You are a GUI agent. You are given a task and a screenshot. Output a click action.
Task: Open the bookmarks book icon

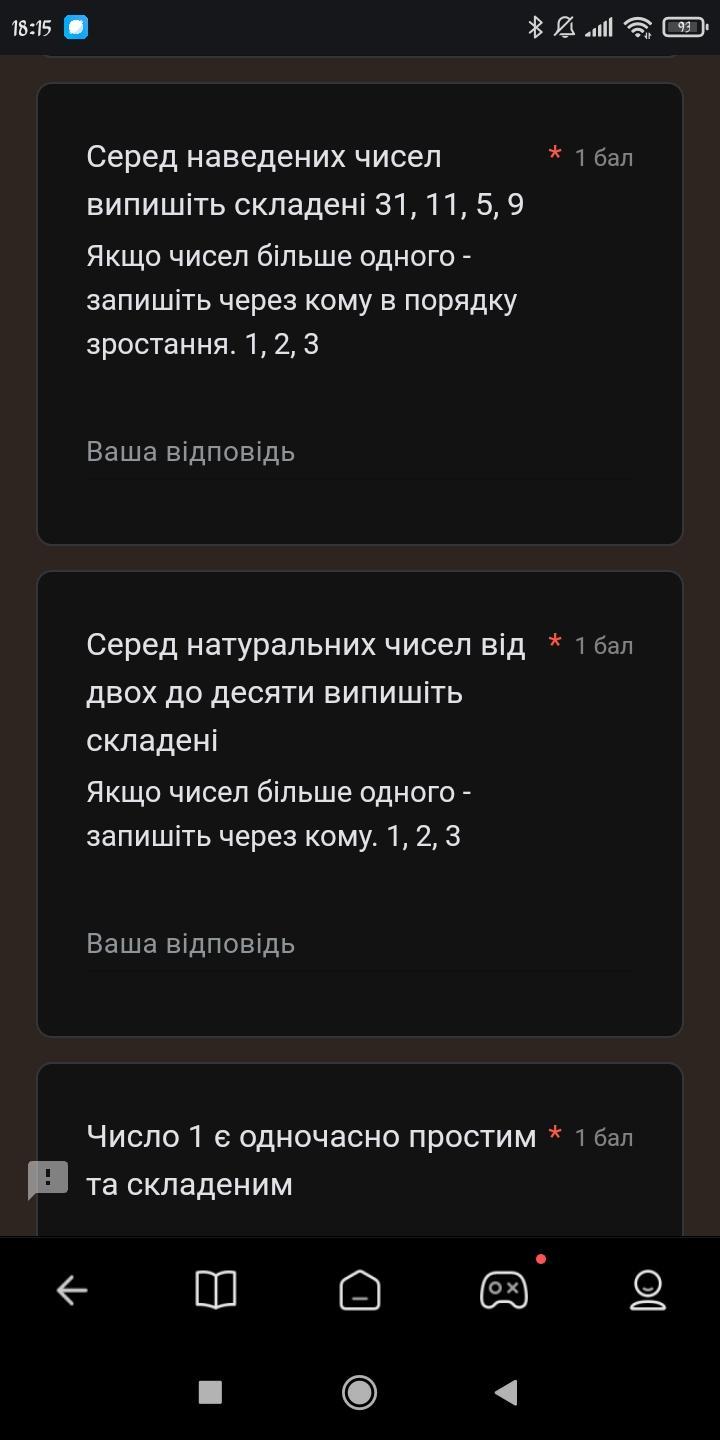pos(215,1291)
